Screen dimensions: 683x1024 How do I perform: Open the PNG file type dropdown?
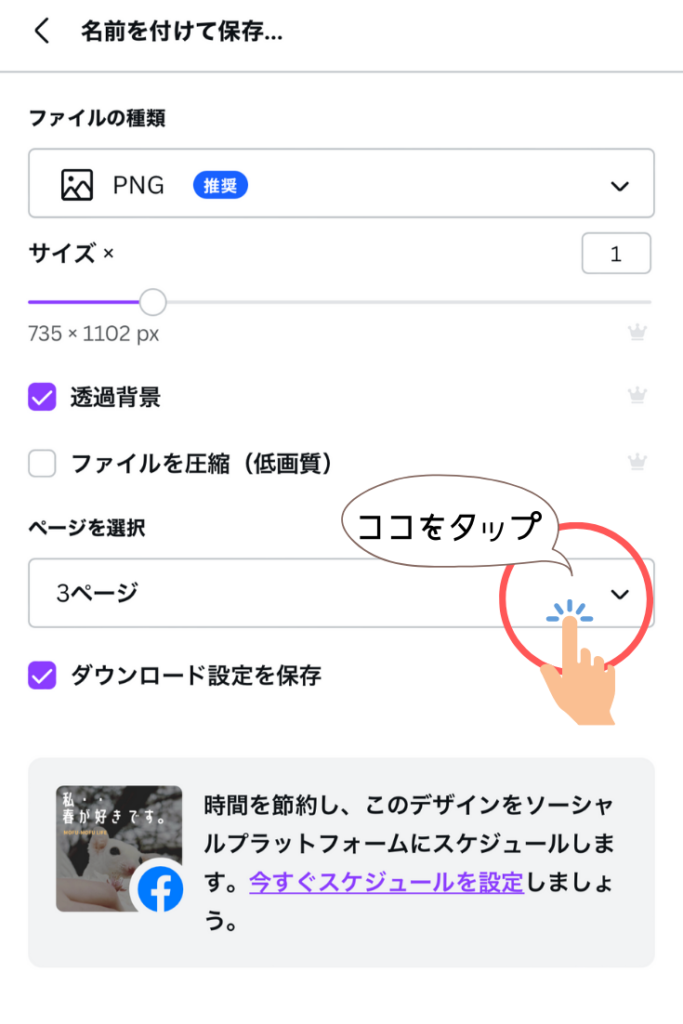pos(341,184)
